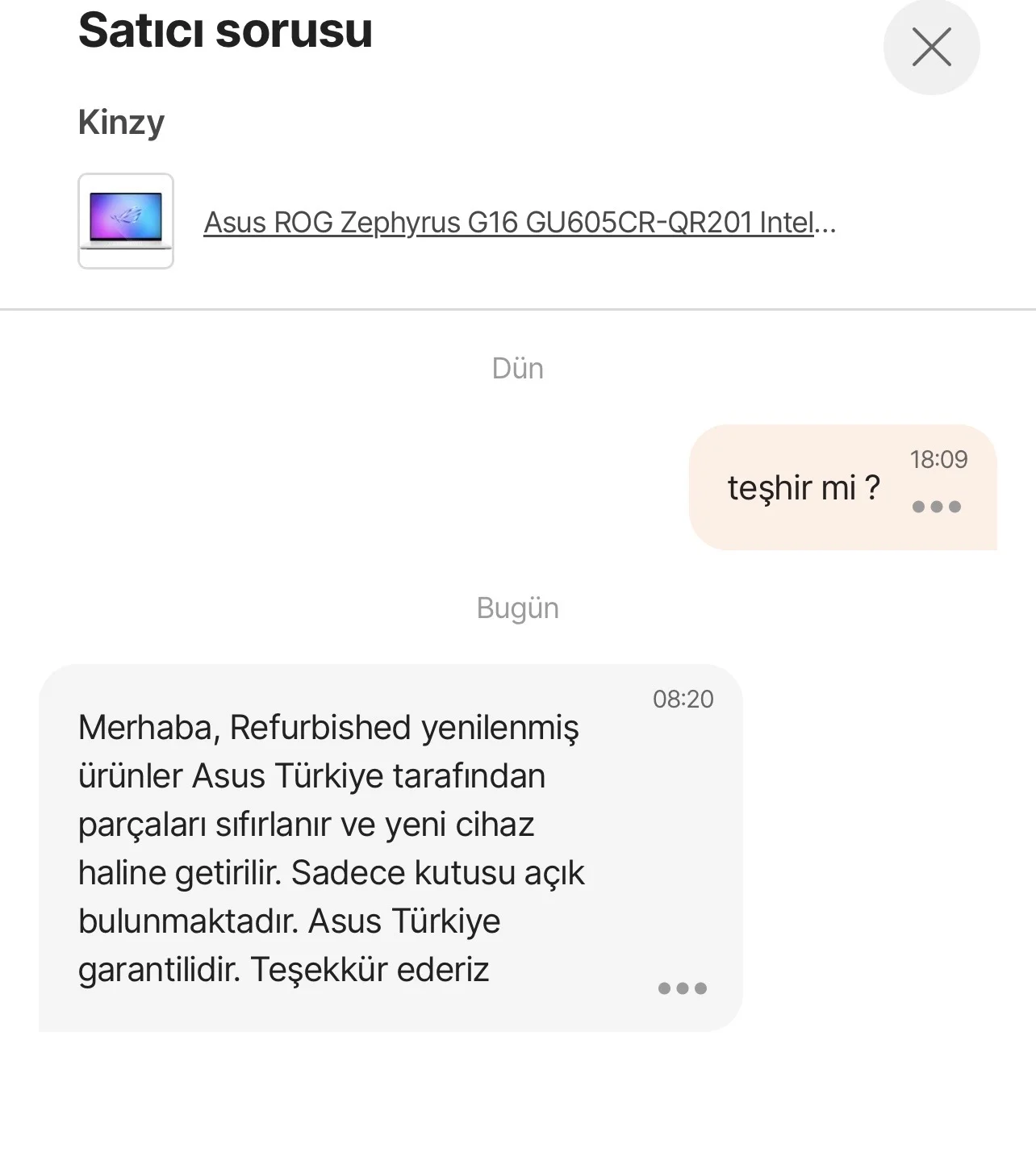1036x1153 pixels.
Task: Tap the Asus laptop product thumbnail
Action: coord(126,221)
